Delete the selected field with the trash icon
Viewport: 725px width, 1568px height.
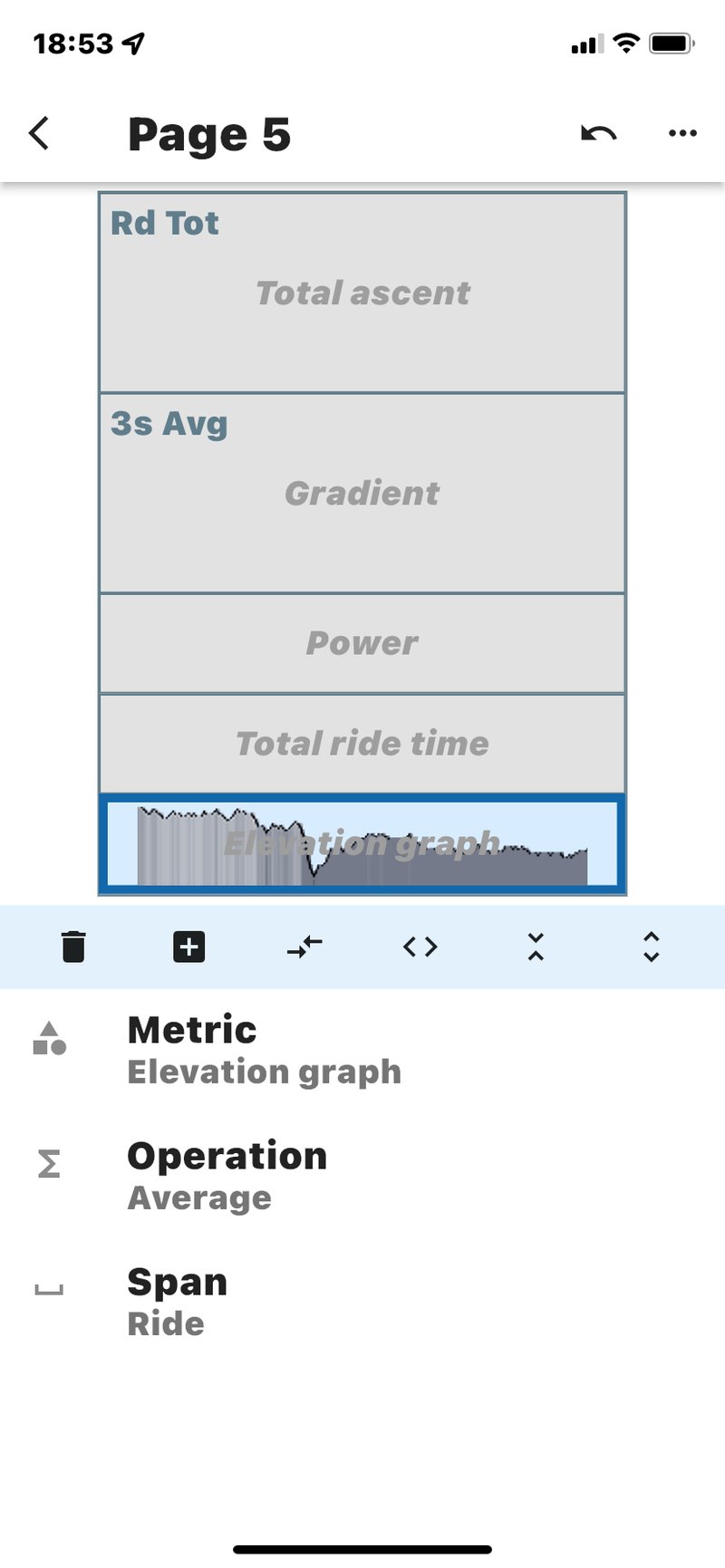click(x=73, y=947)
